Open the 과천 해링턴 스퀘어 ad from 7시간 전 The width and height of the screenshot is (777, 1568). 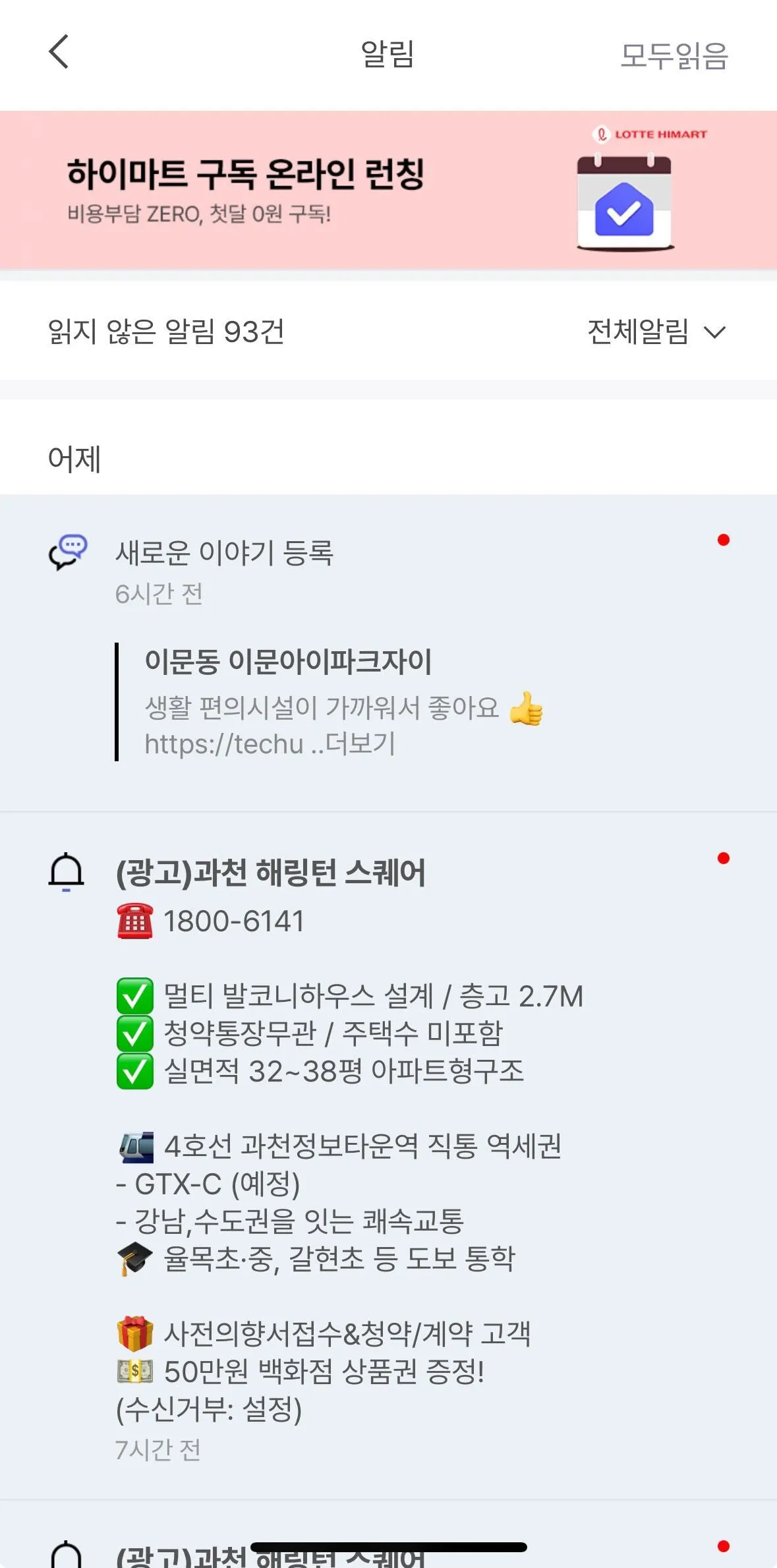point(388,1157)
